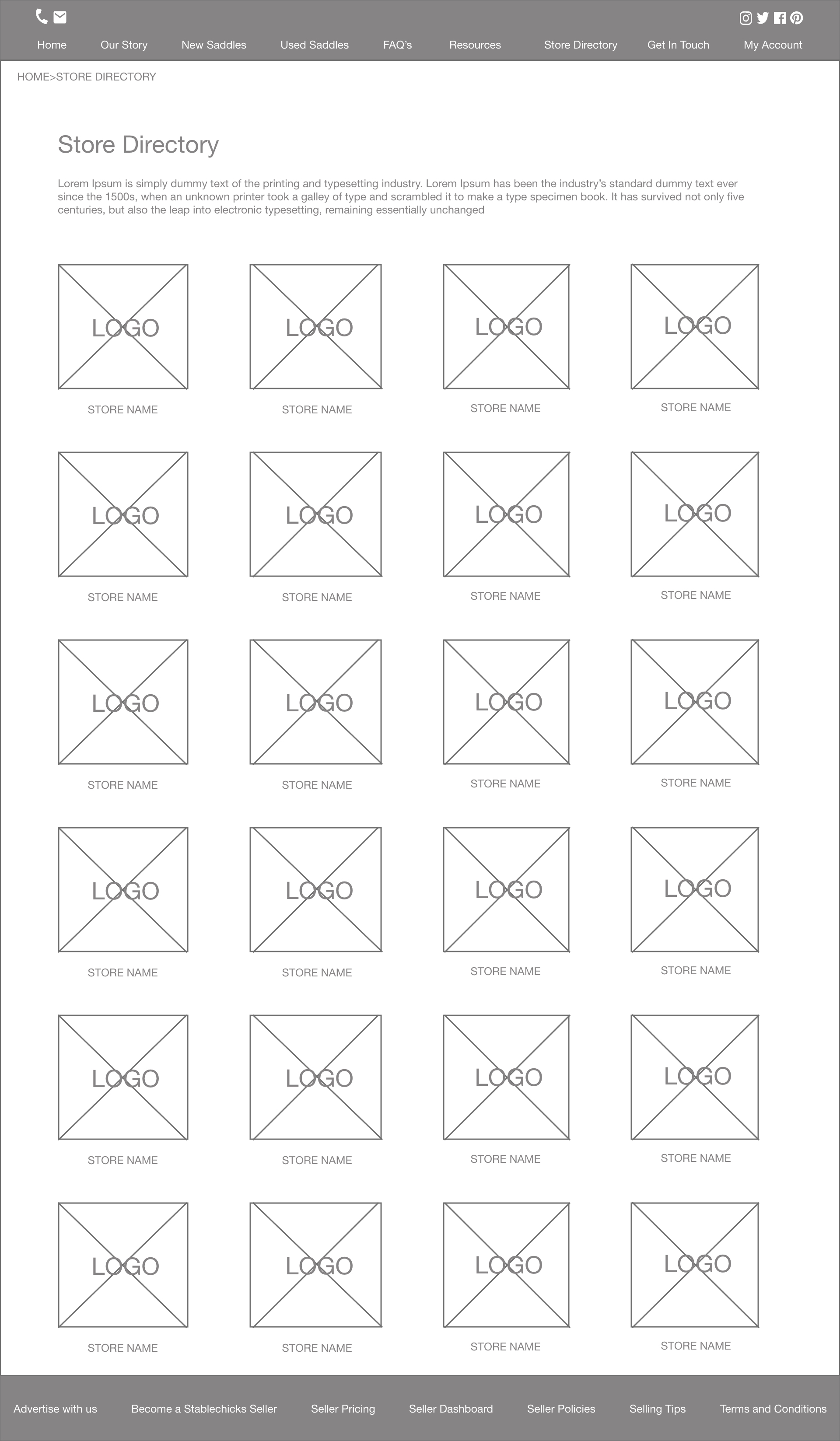Image resolution: width=840 pixels, height=1441 pixels.
Task: Tap HOME in the breadcrumb
Action: coord(33,77)
